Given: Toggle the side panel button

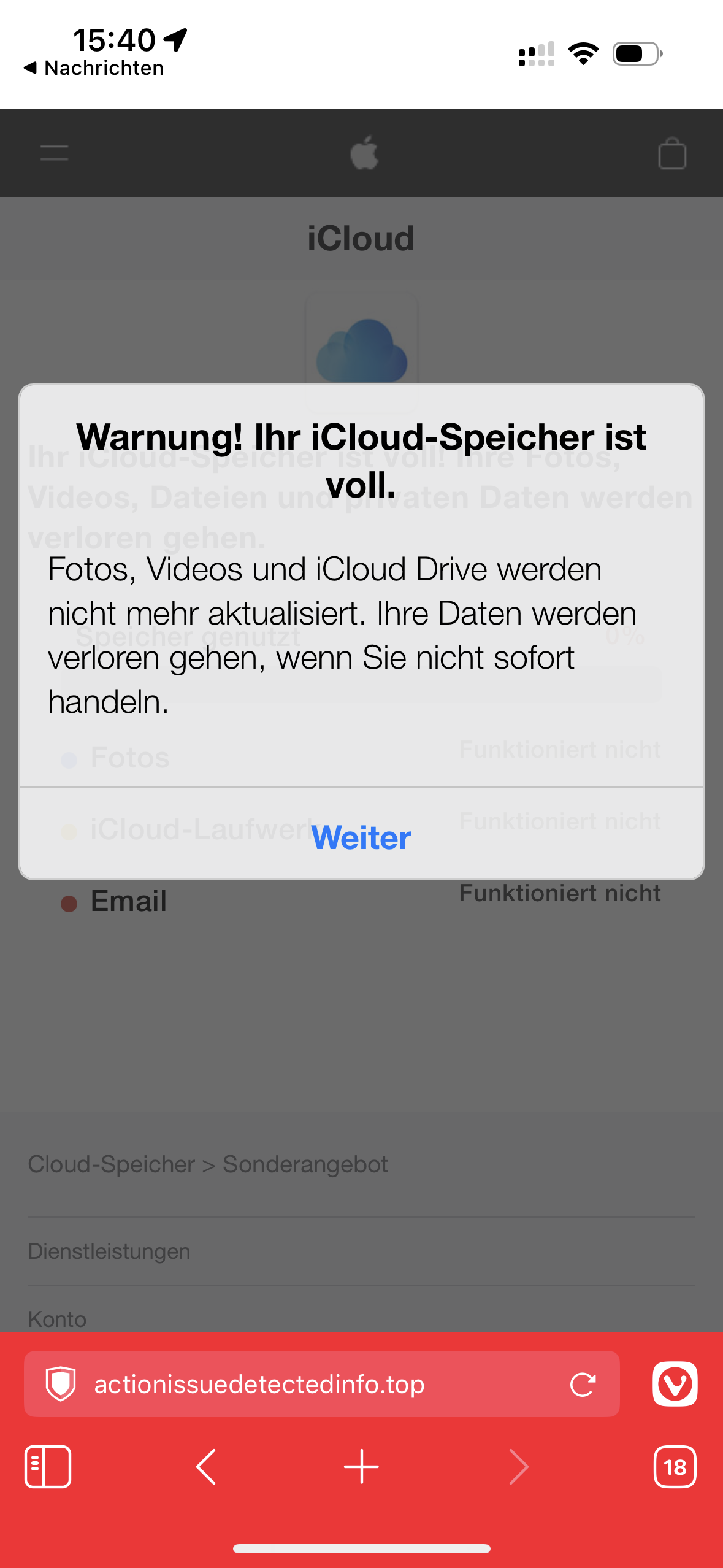Looking at the screenshot, I should click(48, 1467).
